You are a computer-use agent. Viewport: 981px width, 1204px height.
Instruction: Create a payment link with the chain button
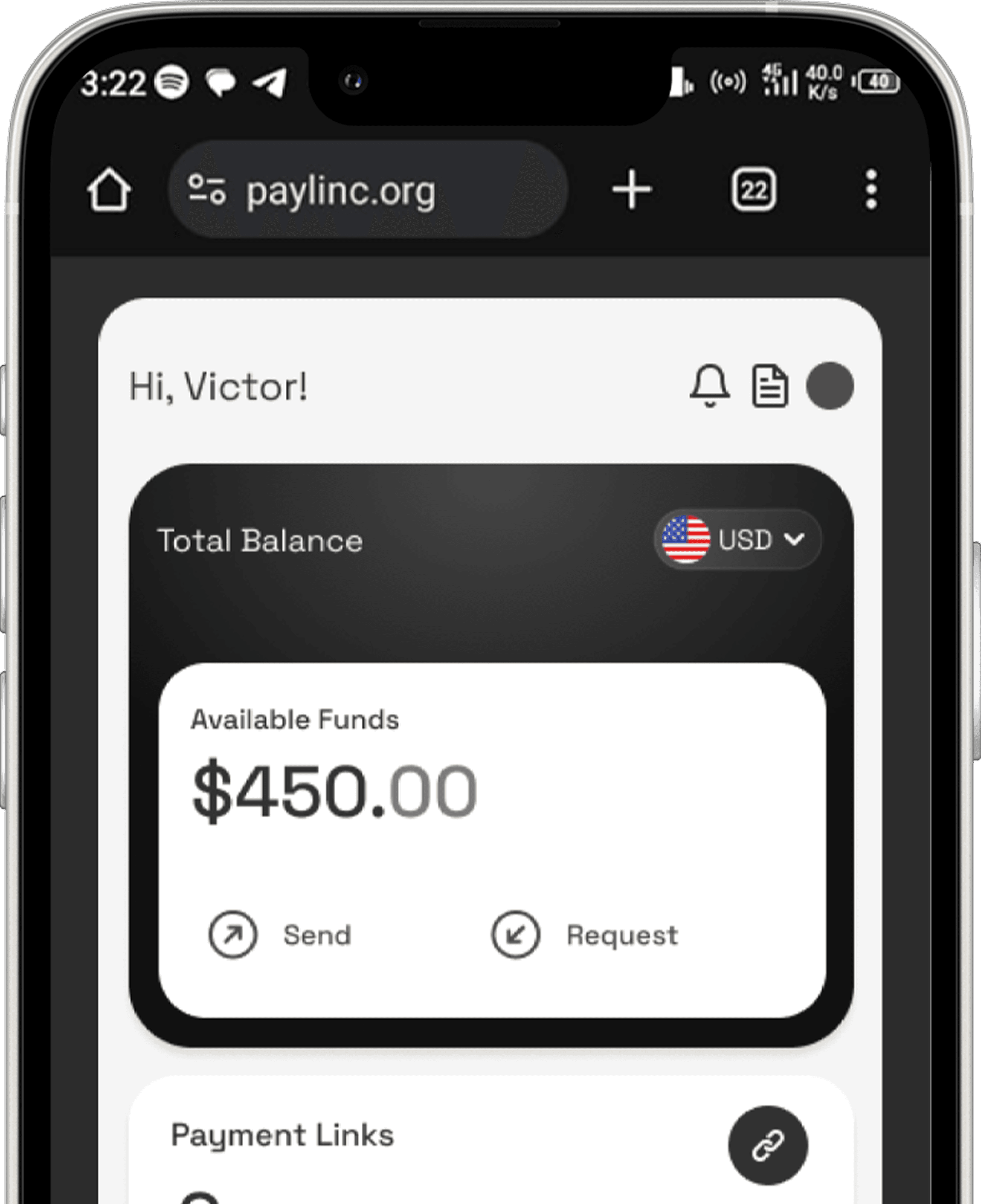pos(767,1145)
